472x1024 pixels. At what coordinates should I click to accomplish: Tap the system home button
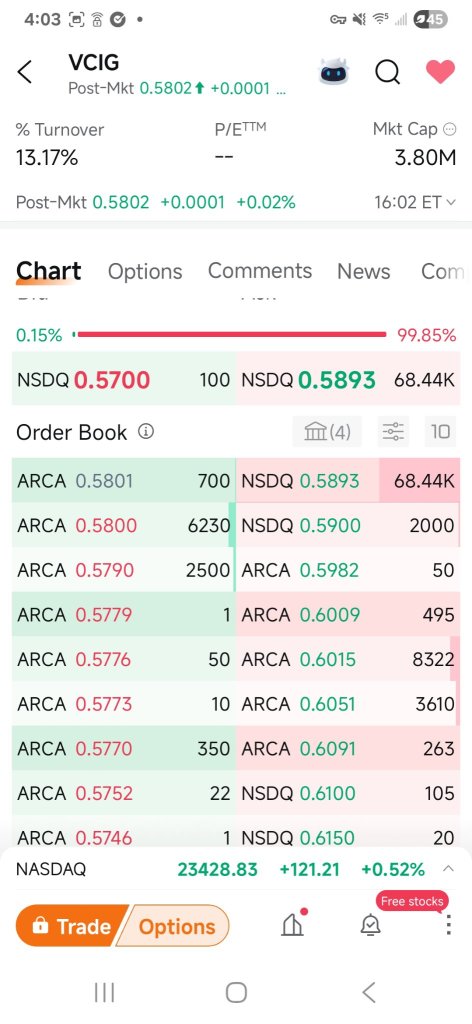coord(236,993)
